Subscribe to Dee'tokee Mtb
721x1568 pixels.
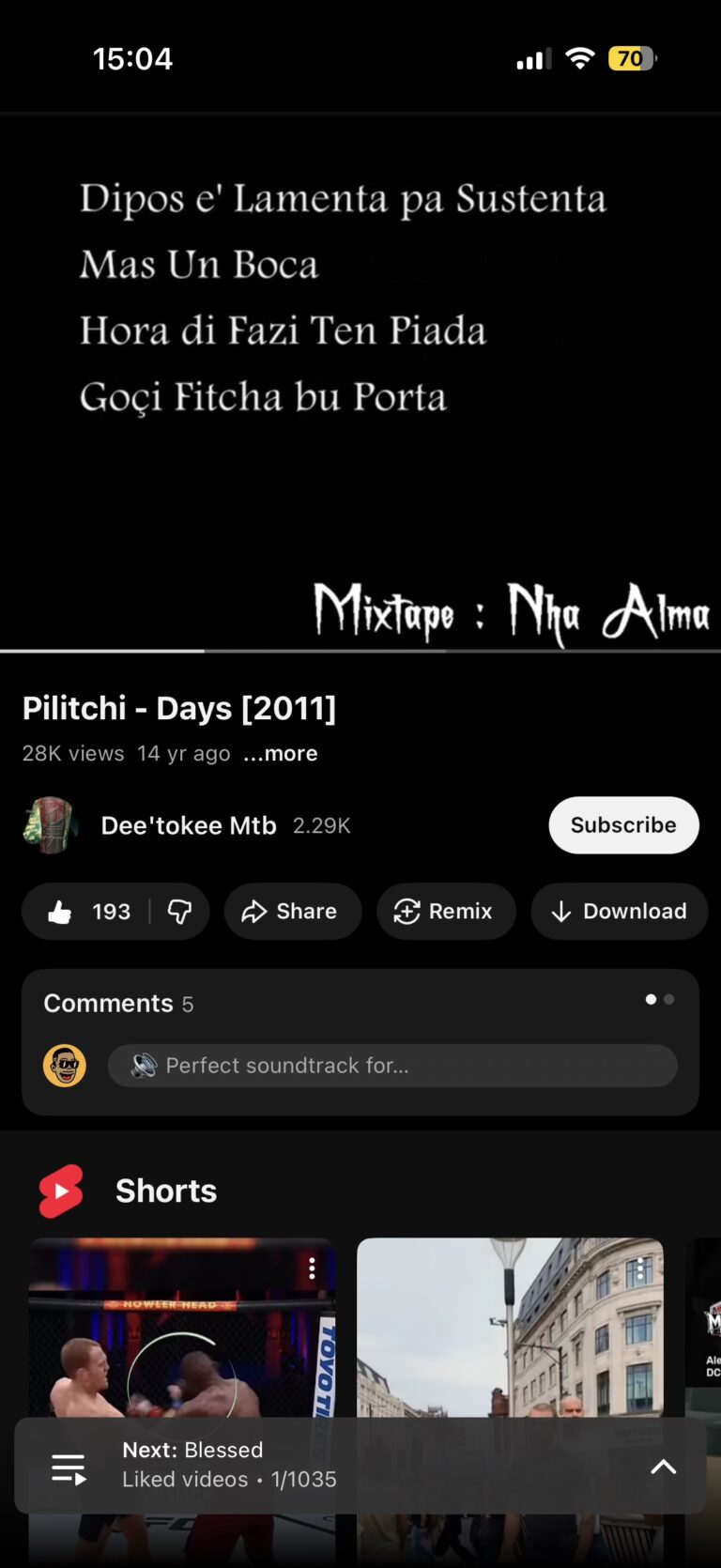(623, 825)
